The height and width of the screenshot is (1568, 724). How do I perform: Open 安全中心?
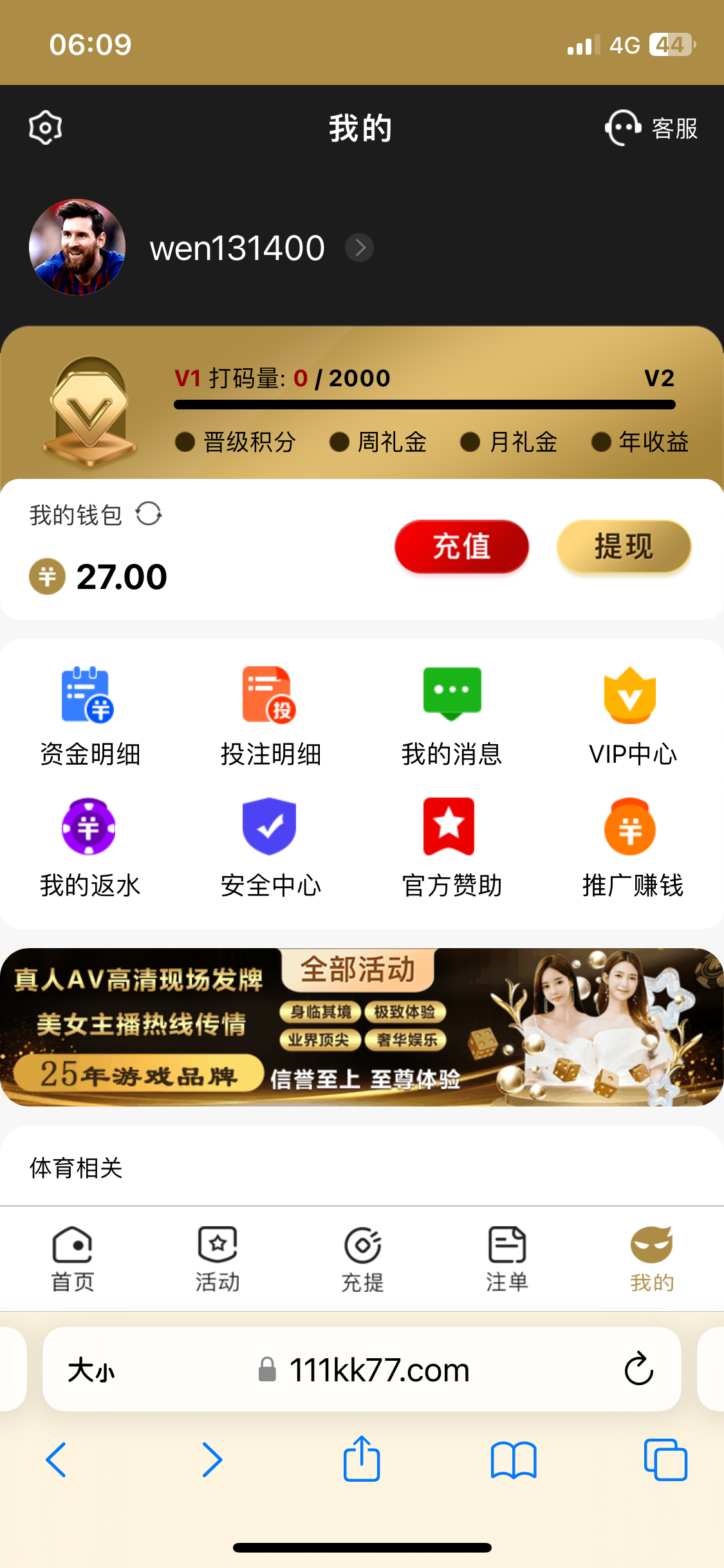[x=270, y=847]
